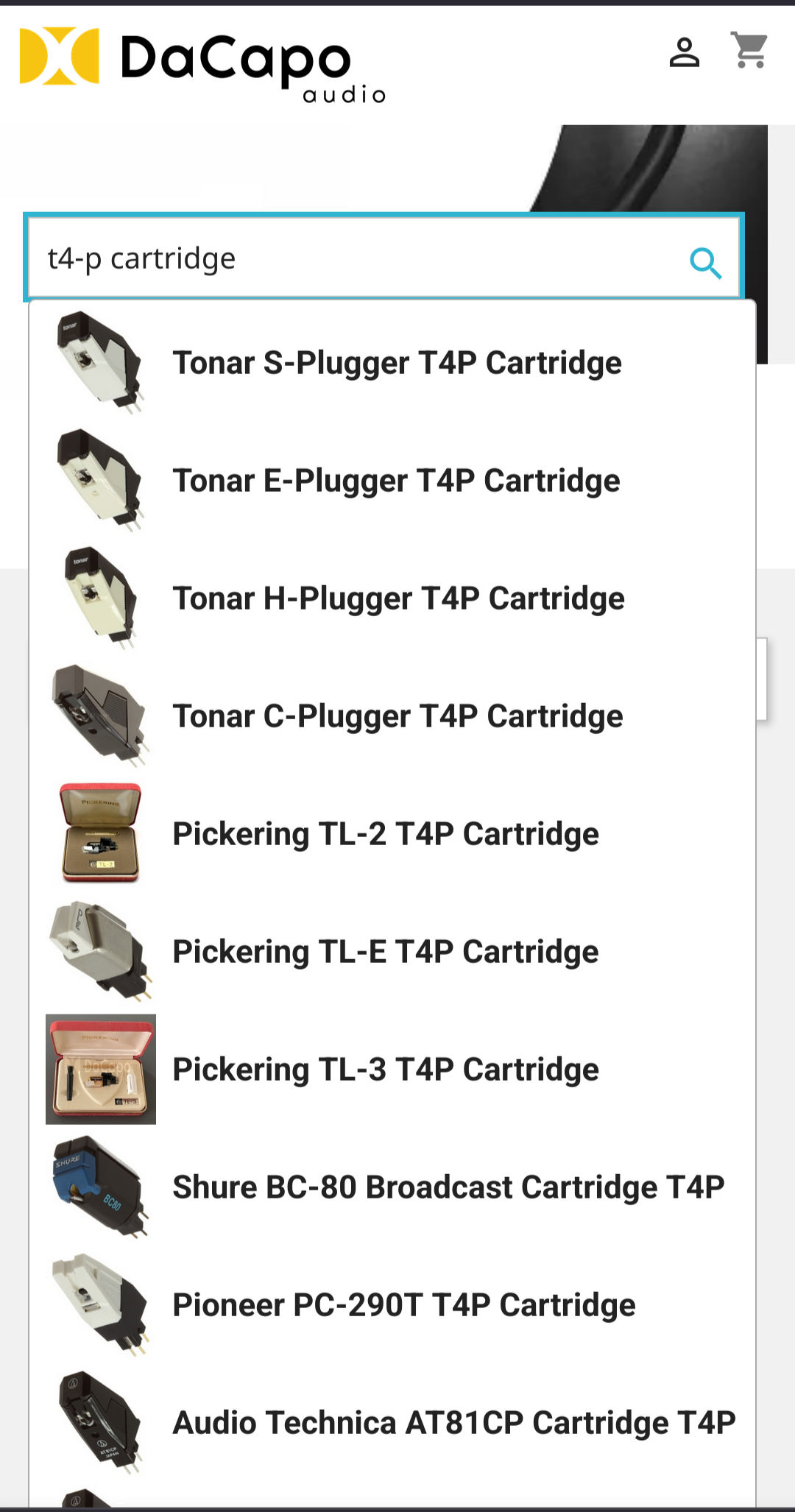Go to DaCapo audio home via logo
Viewport: 795px width, 1512px height.
[x=202, y=63]
